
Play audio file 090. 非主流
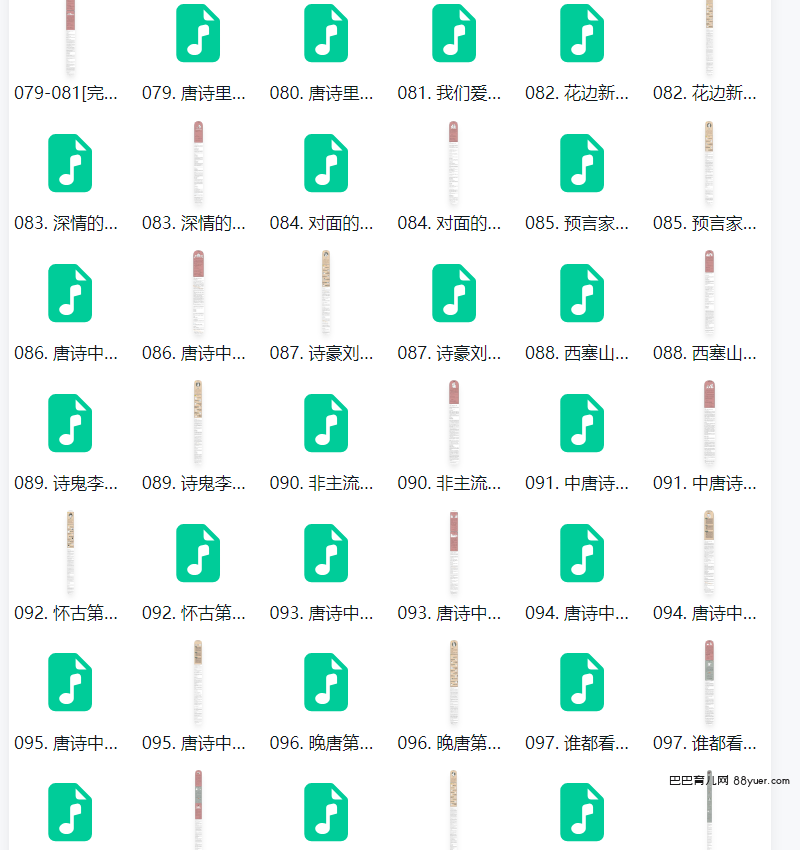point(326,423)
